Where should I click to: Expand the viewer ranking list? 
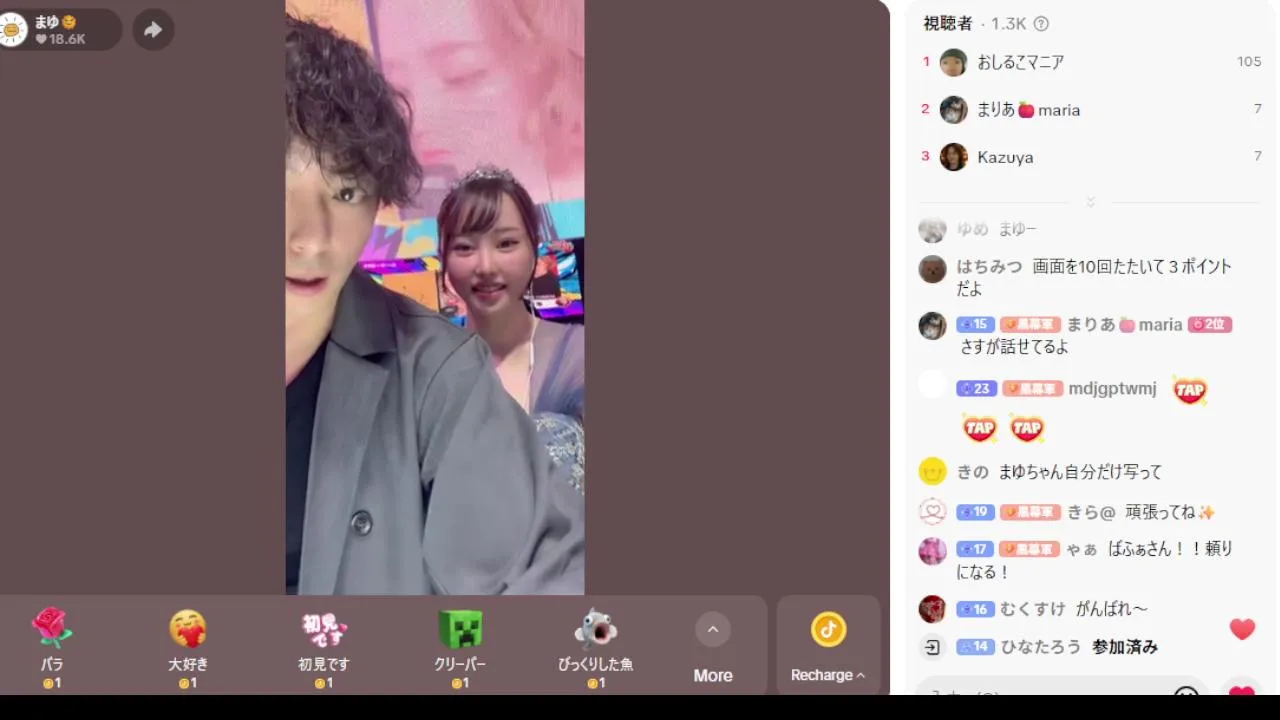pos(1091,202)
